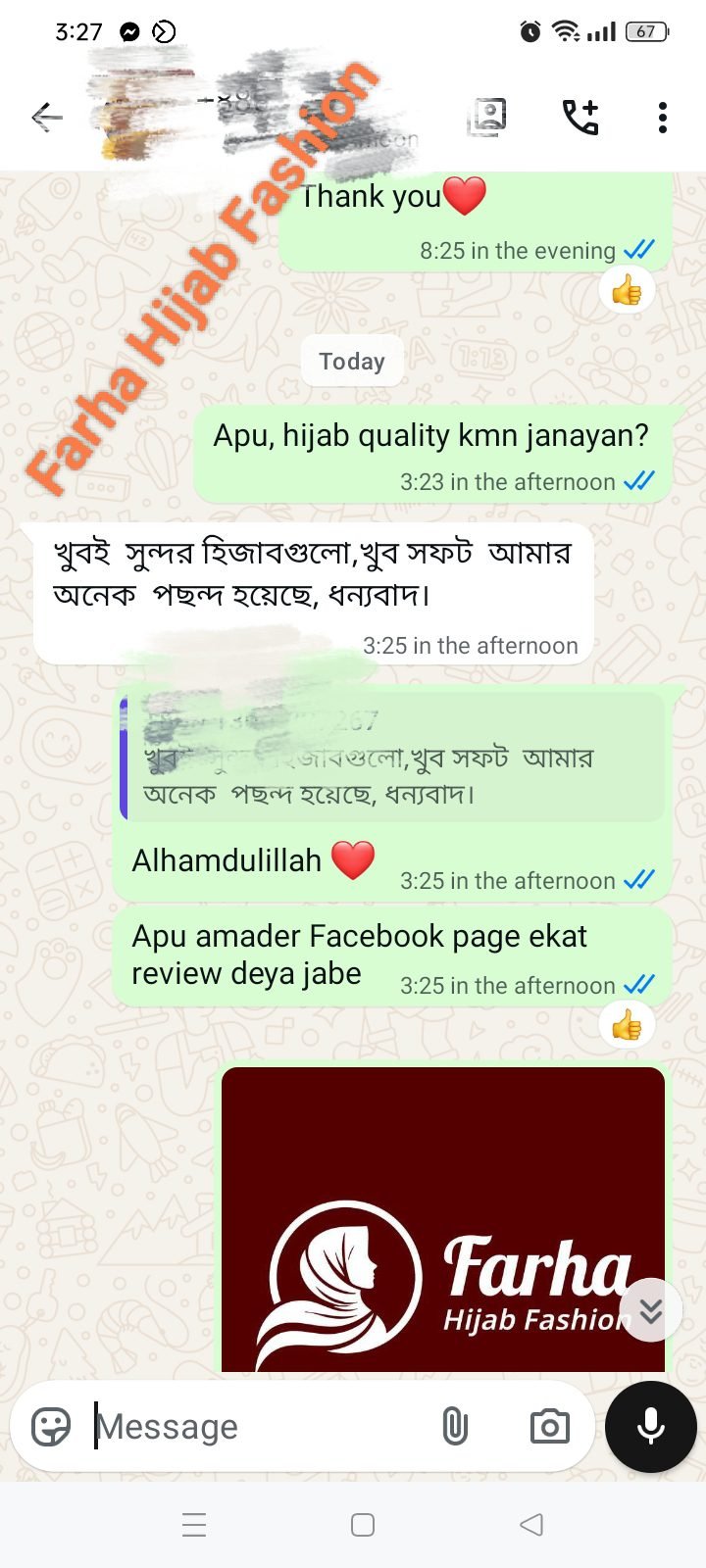Go to the home screen via the square button
706x1568 pixels.
click(363, 1525)
